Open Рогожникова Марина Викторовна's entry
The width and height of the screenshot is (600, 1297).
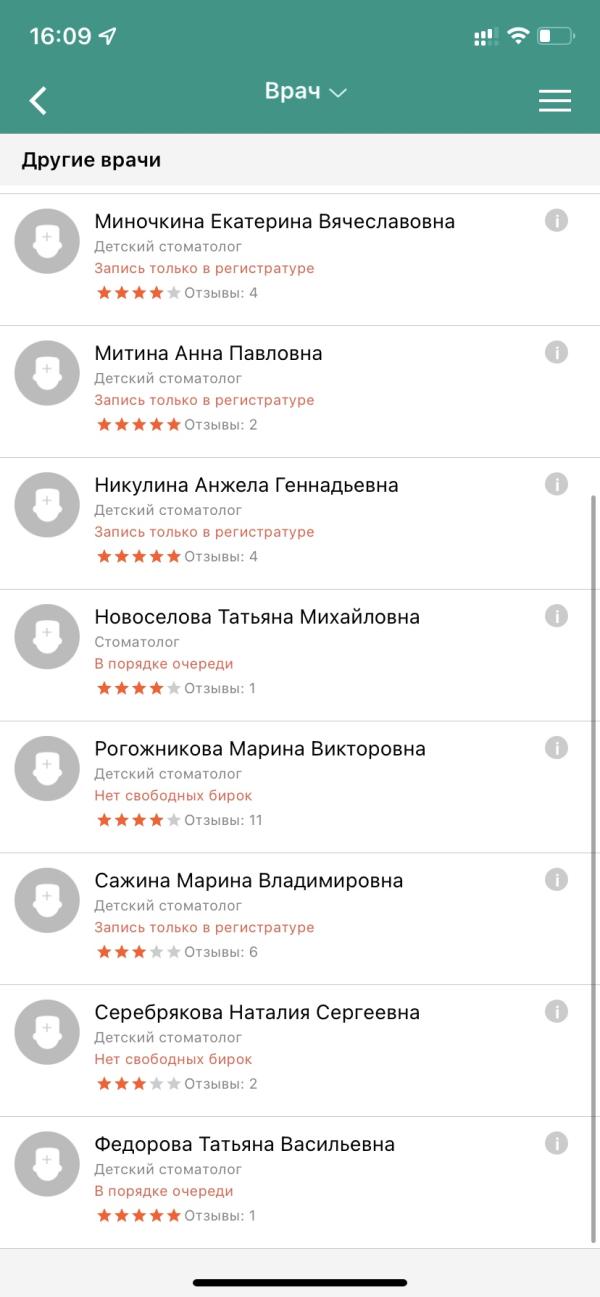tap(300, 788)
